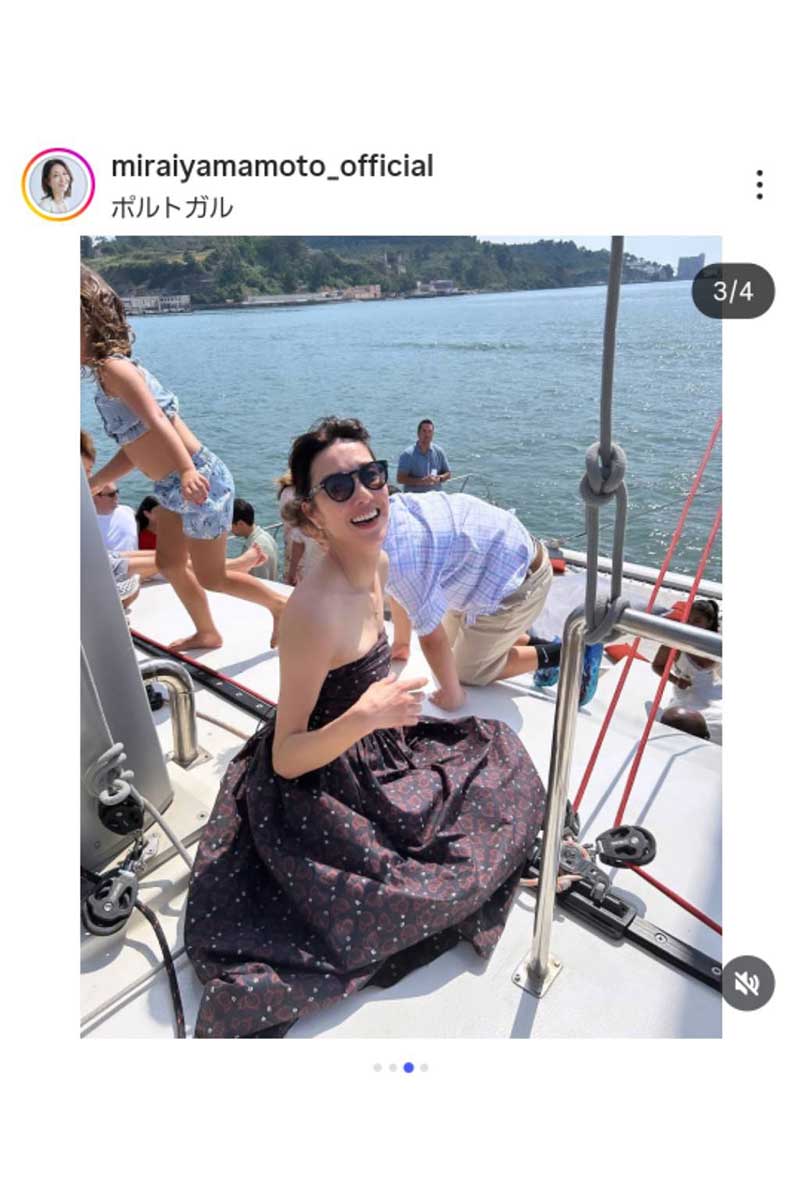This screenshot has height=1200, width=800.
Task: Open the miraiyamamoto_official username link
Action: 272,166
